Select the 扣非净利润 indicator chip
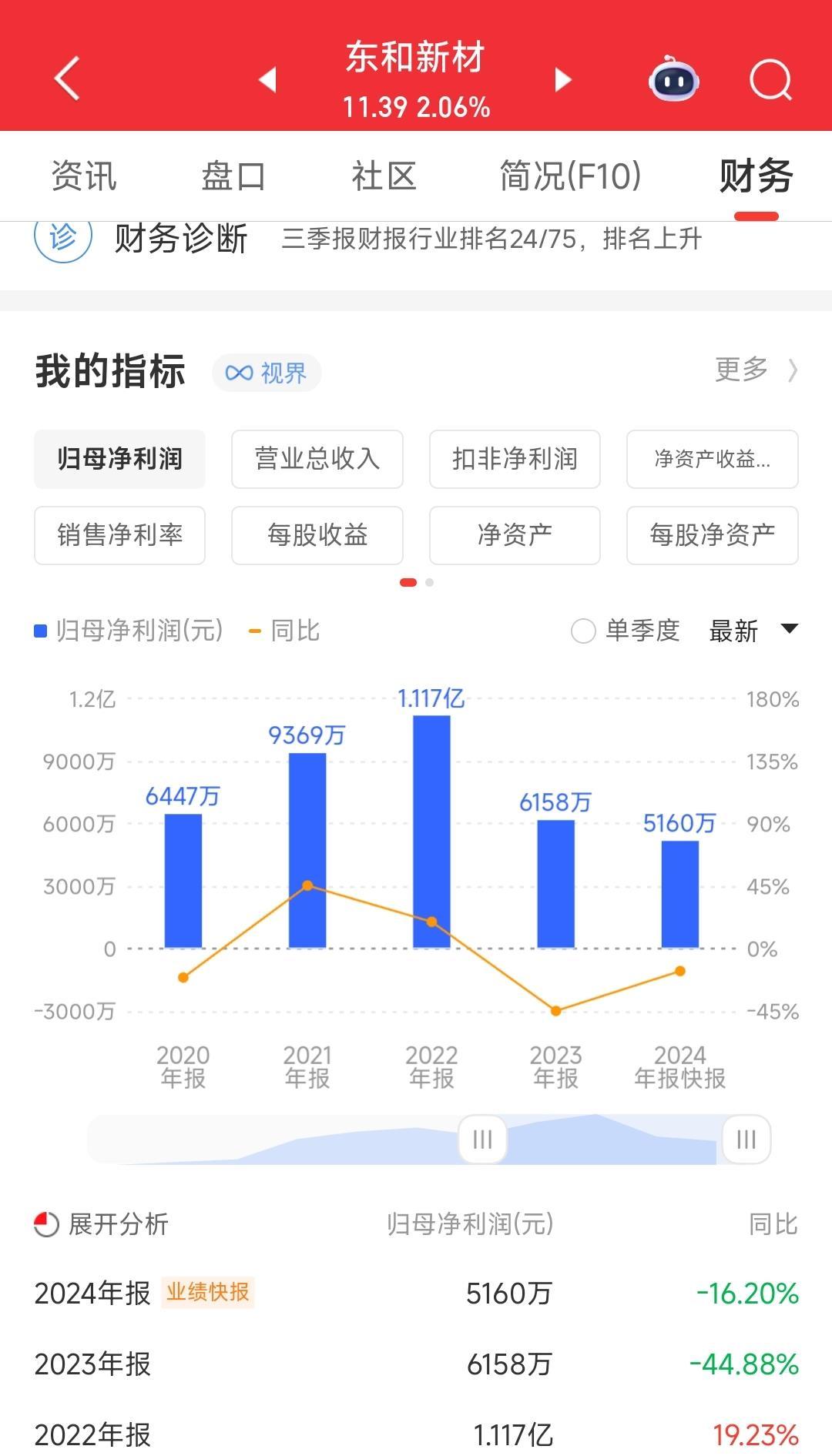Screen dimensions: 832x1456 click(515, 459)
